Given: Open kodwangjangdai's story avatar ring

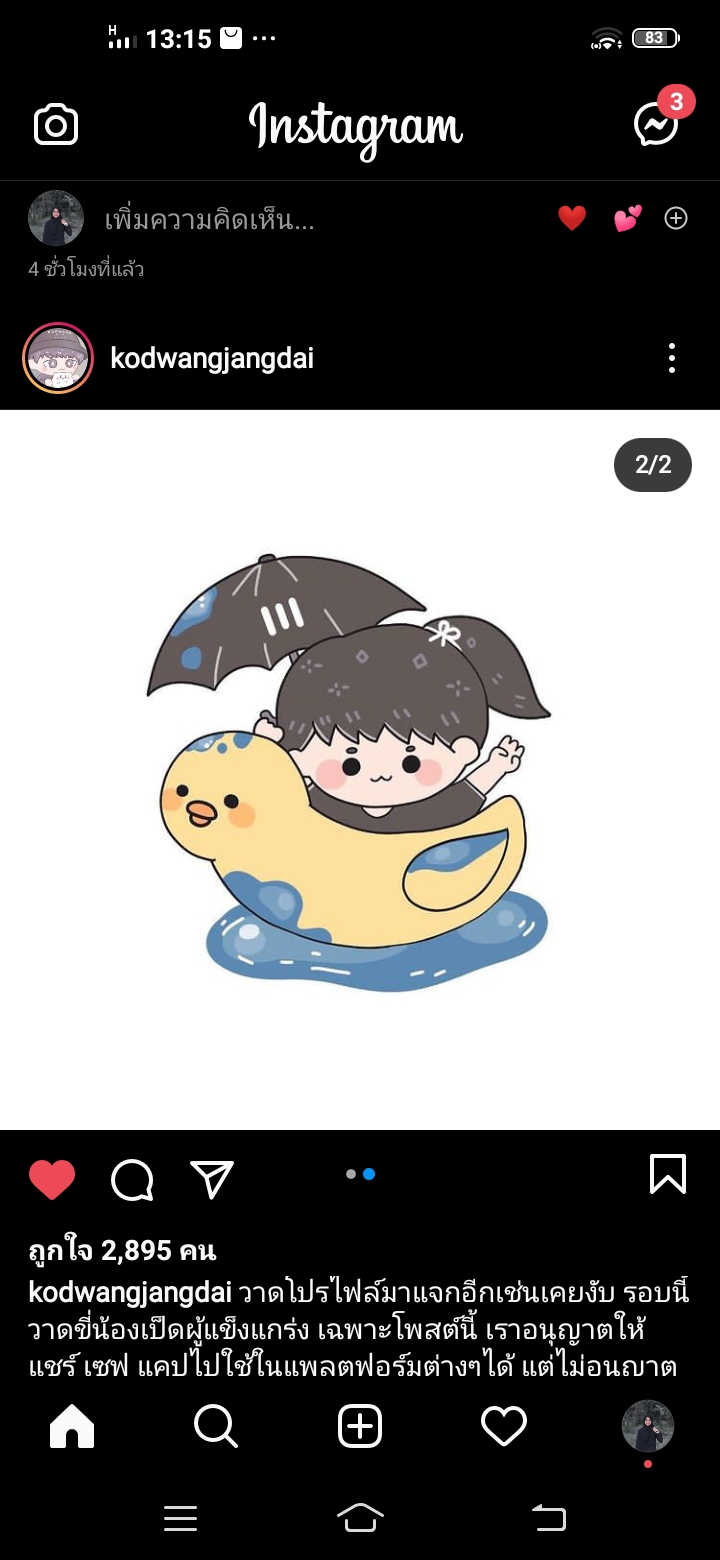Looking at the screenshot, I should point(58,358).
